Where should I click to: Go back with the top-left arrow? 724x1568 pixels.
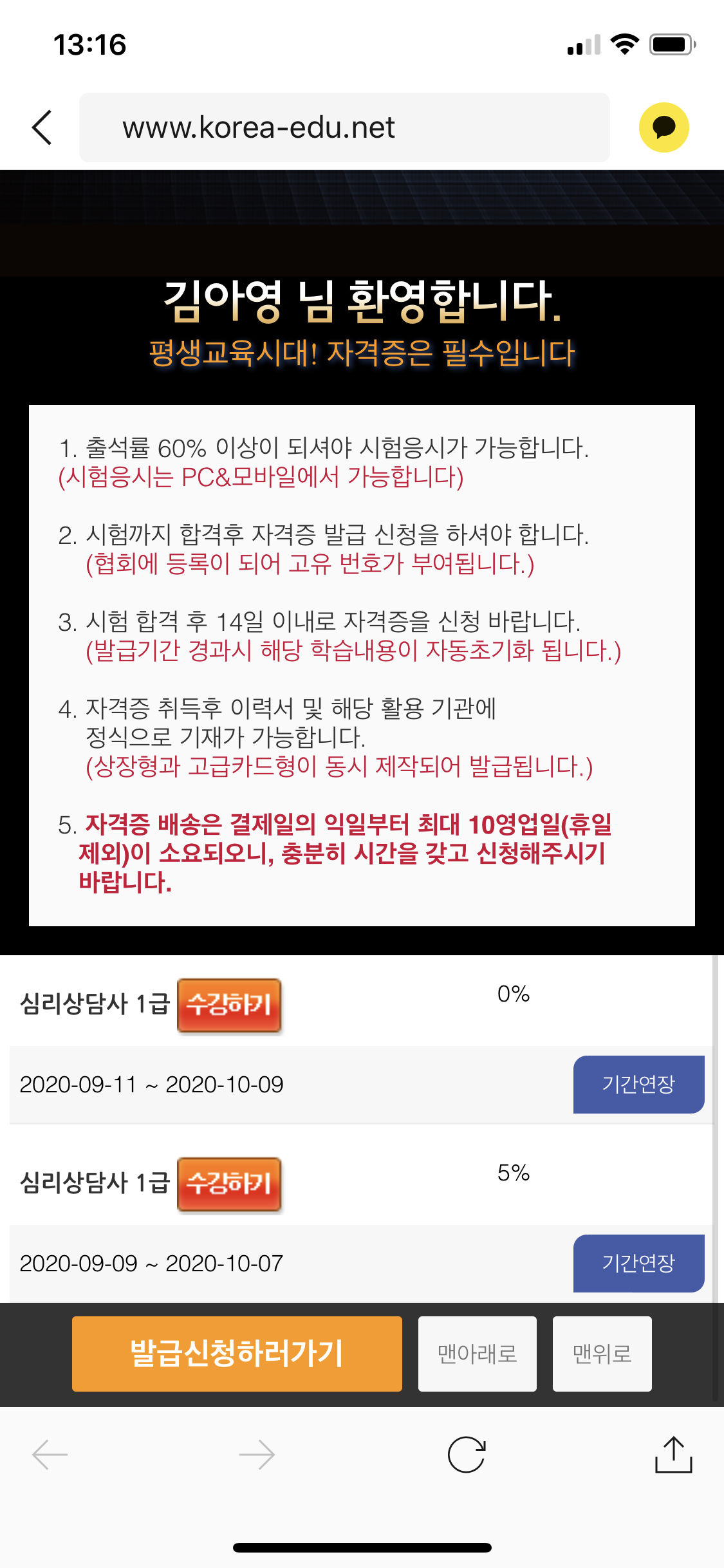click(x=42, y=127)
